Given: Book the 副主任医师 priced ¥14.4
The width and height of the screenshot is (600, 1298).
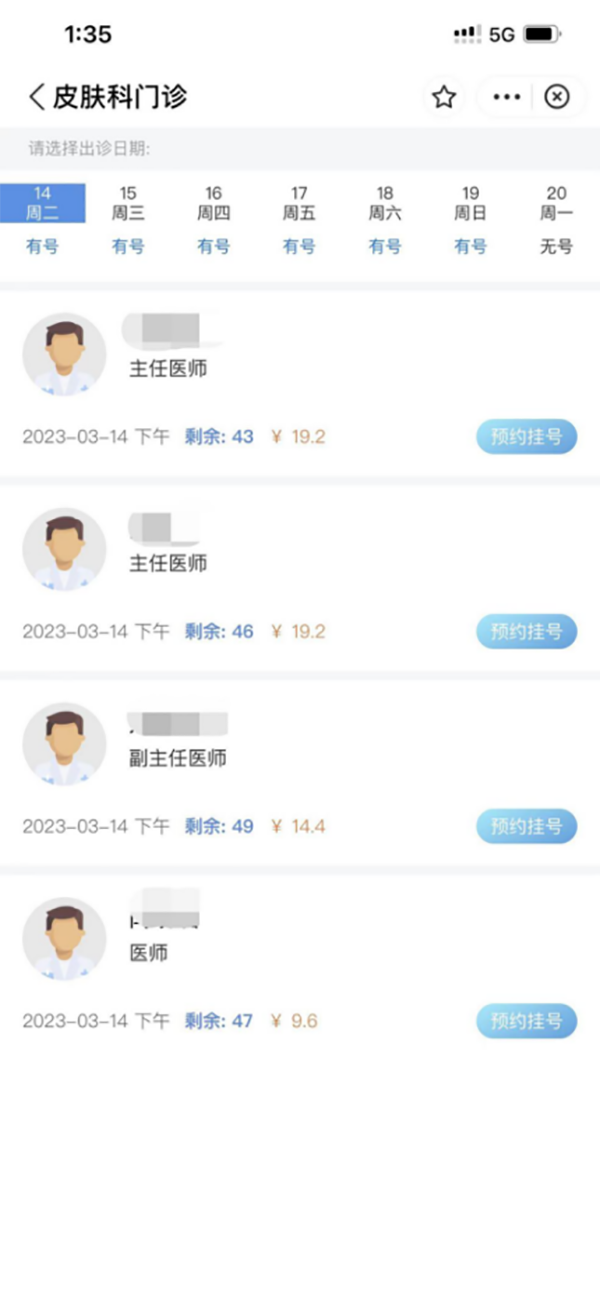Looking at the screenshot, I should click(x=526, y=827).
